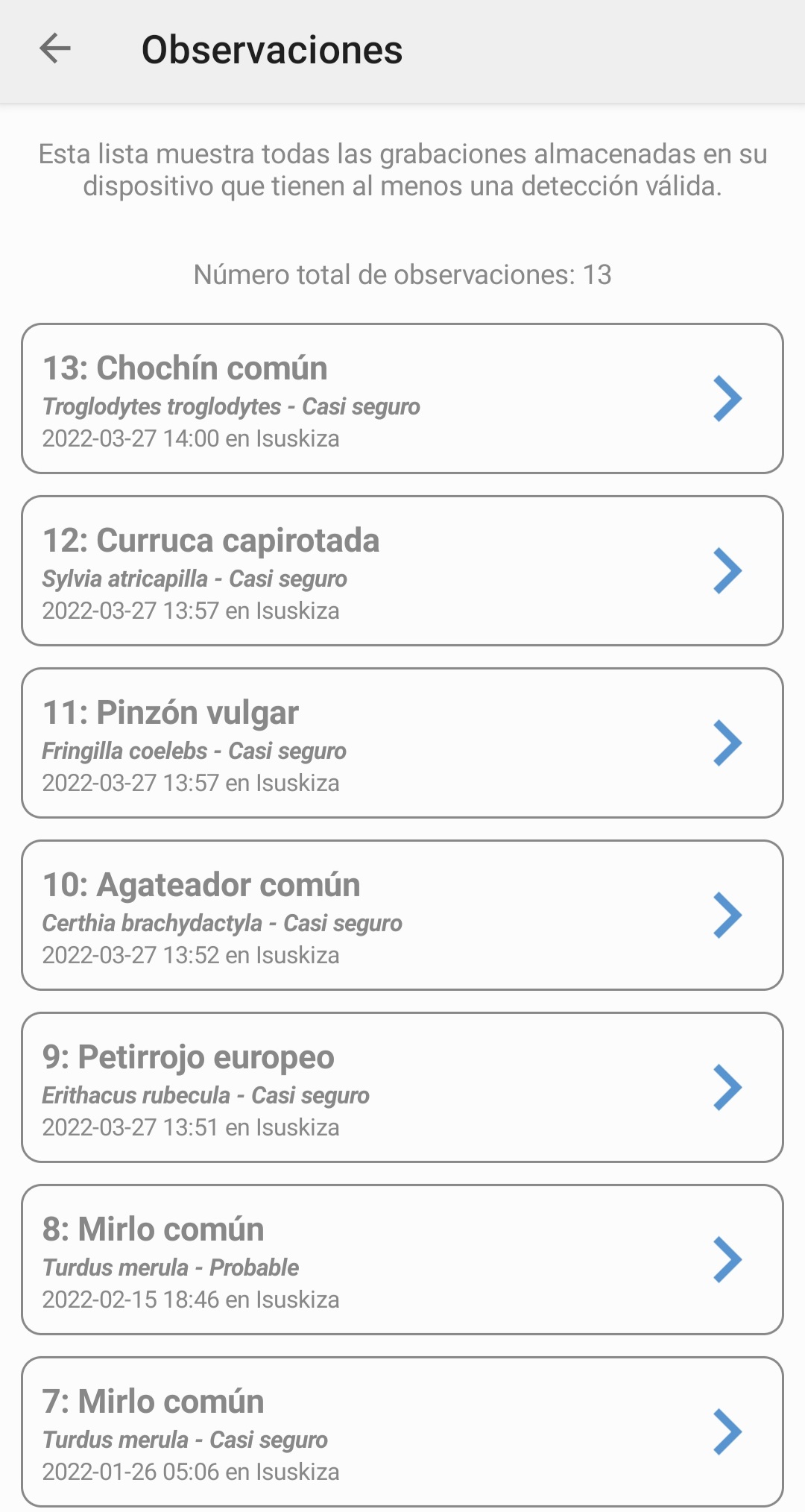This screenshot has width=805, height=1512.
Task: View the Probable Mirlo común observation 8
Action: (x=402, y=1260)
